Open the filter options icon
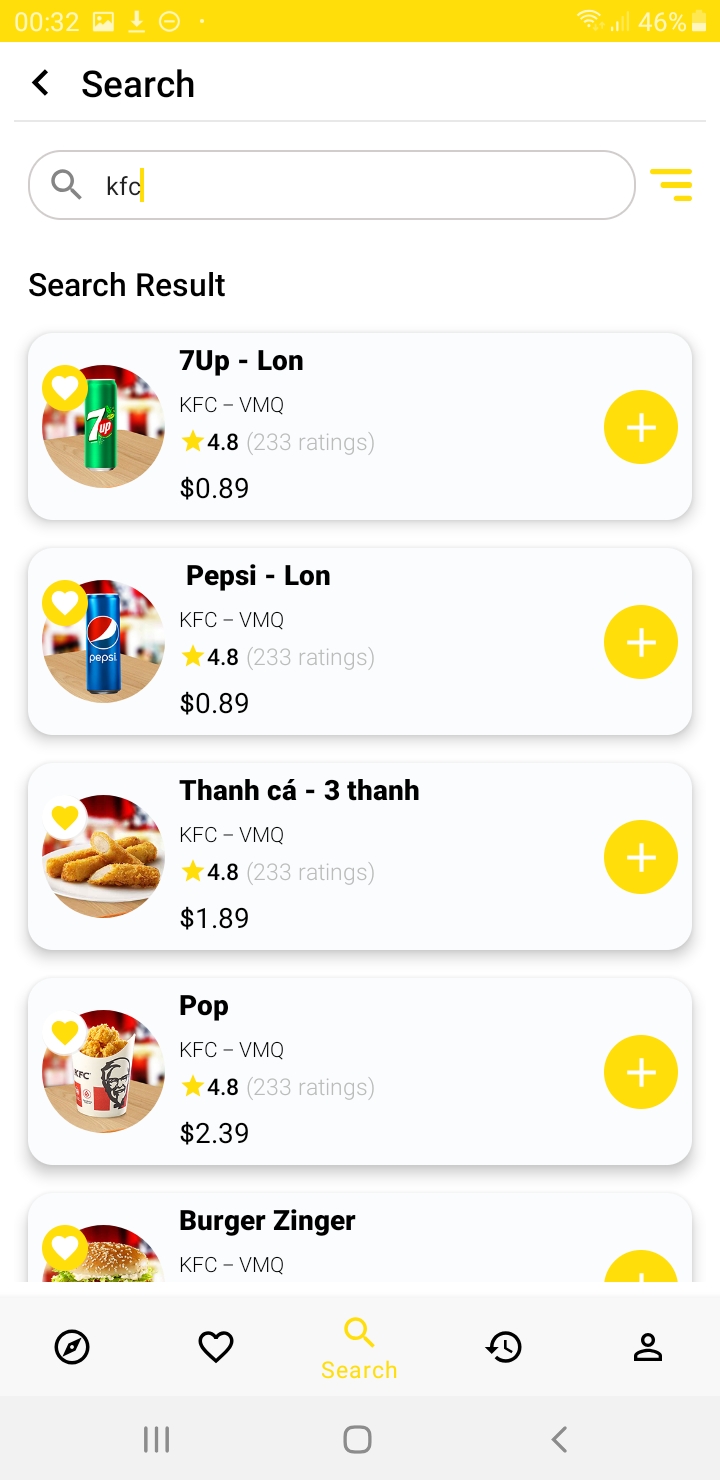Image resolution: width=720 pixels, height=1480 pixels. tap(670, 185)
